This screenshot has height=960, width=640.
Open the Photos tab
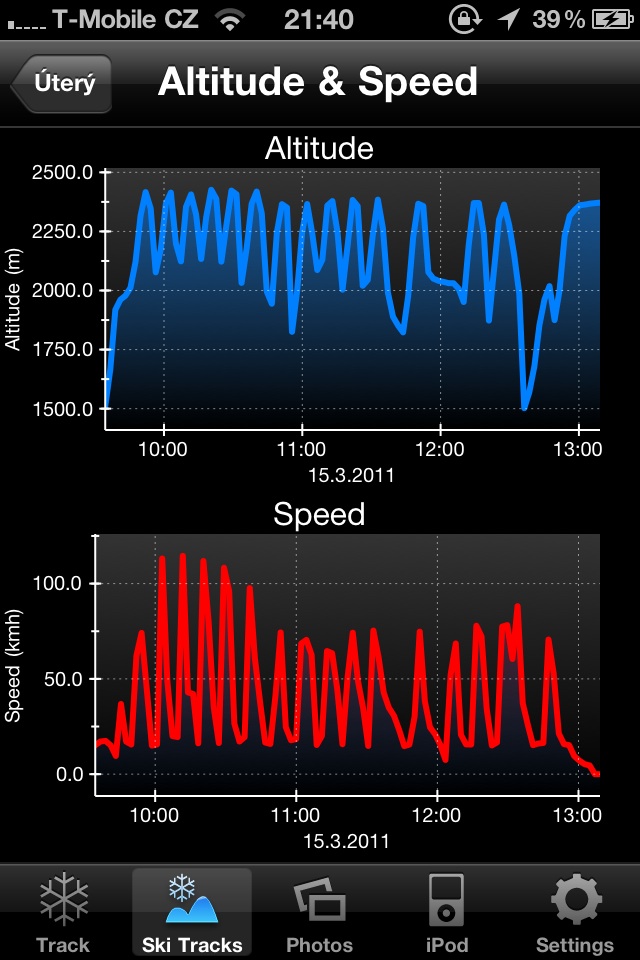click(320, 913)
